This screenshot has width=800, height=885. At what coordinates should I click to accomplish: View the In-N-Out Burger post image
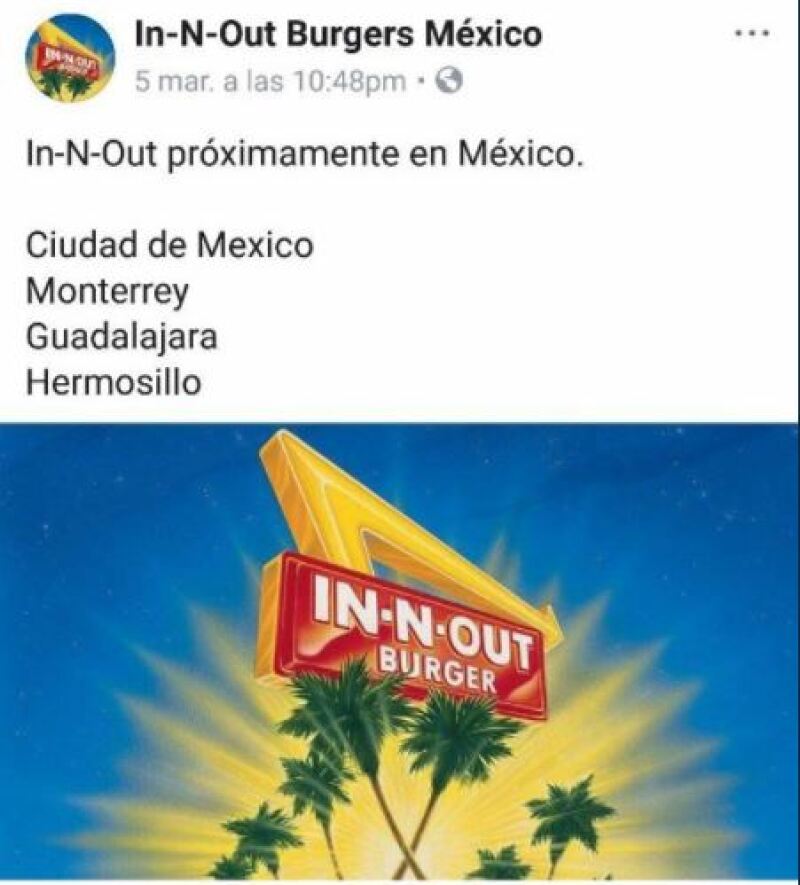400,650
